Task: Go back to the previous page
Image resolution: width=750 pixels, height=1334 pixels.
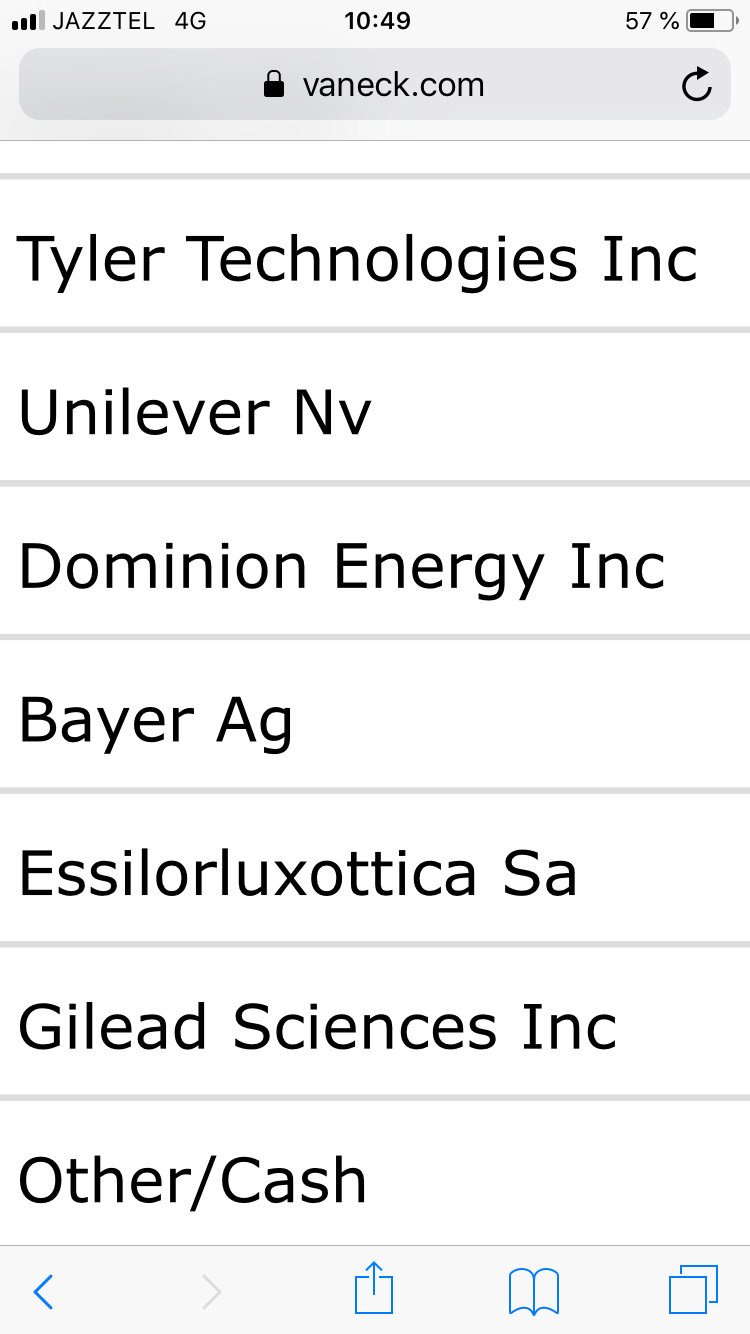Action: 43,1292
